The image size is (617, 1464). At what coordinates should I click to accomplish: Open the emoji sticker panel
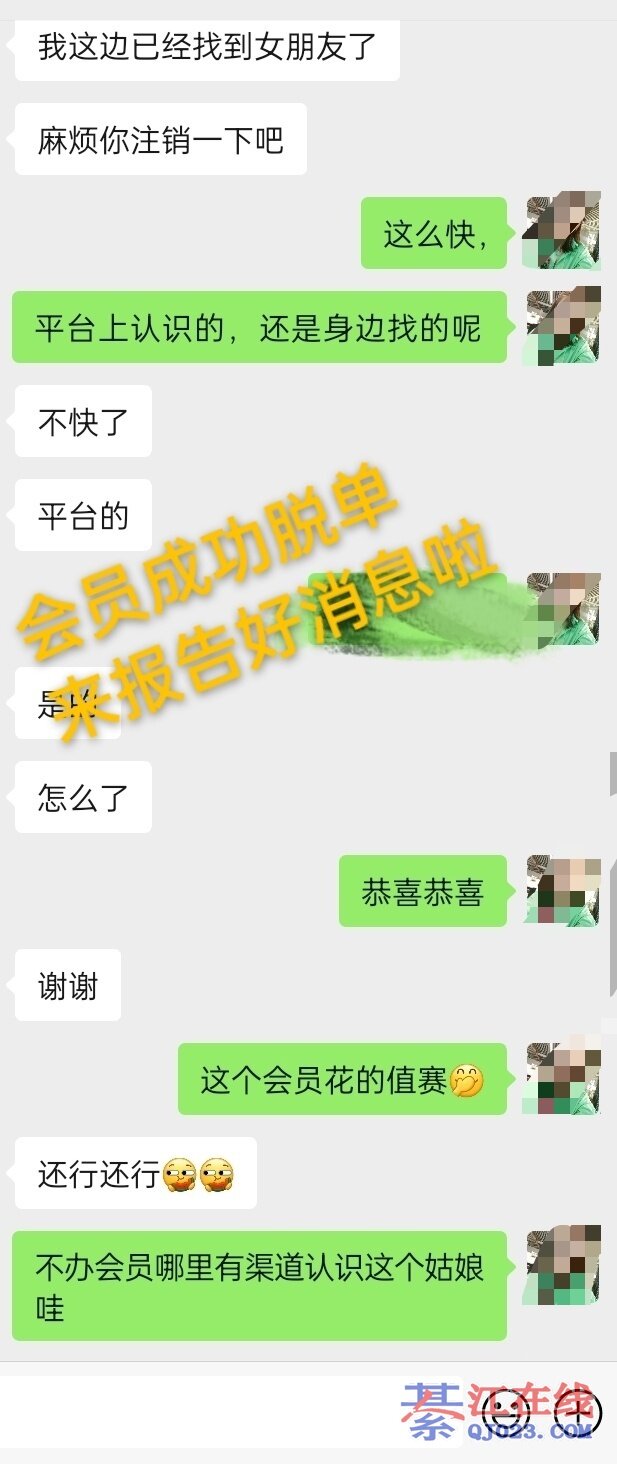505,1412
